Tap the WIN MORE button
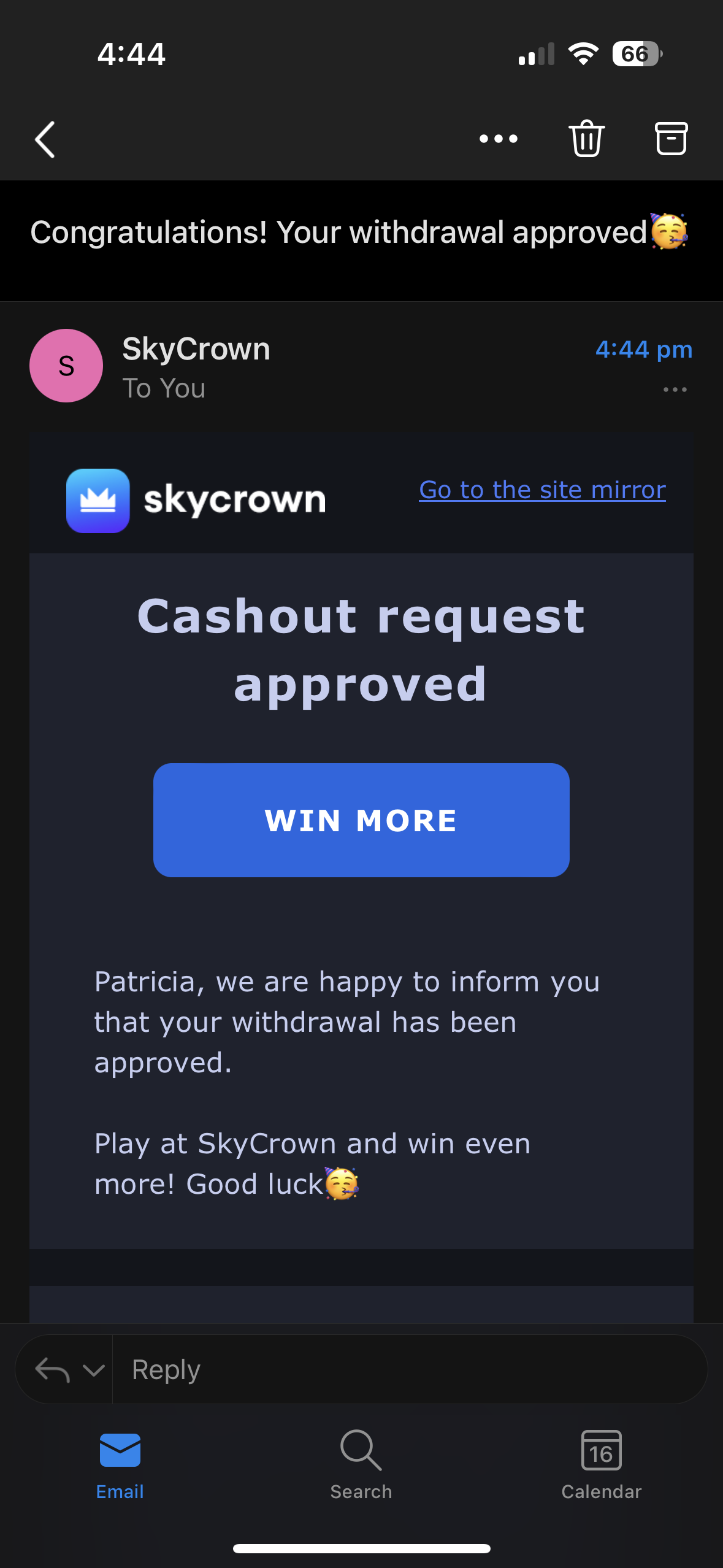Viewport: 723px width, 1568px height. point(361,820)
